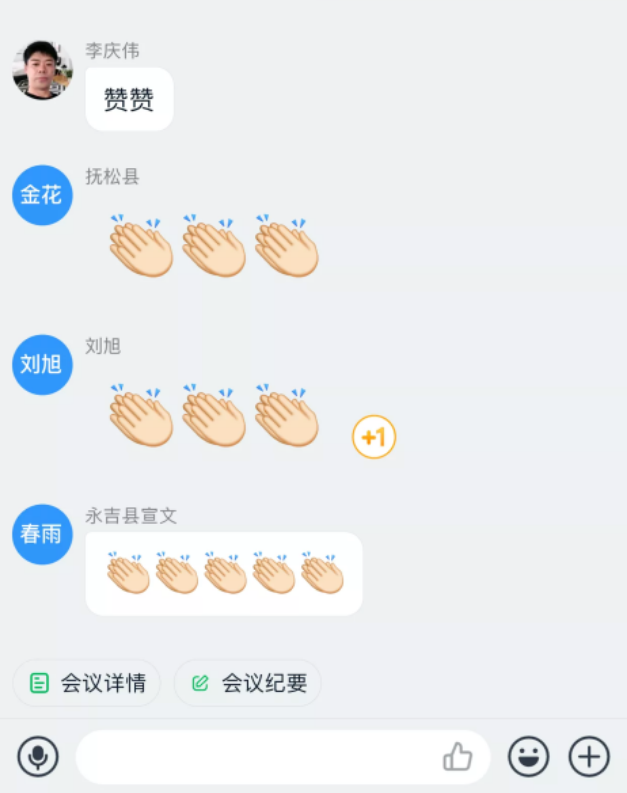Open 刘旭 avatar profile

pos(42,364)
